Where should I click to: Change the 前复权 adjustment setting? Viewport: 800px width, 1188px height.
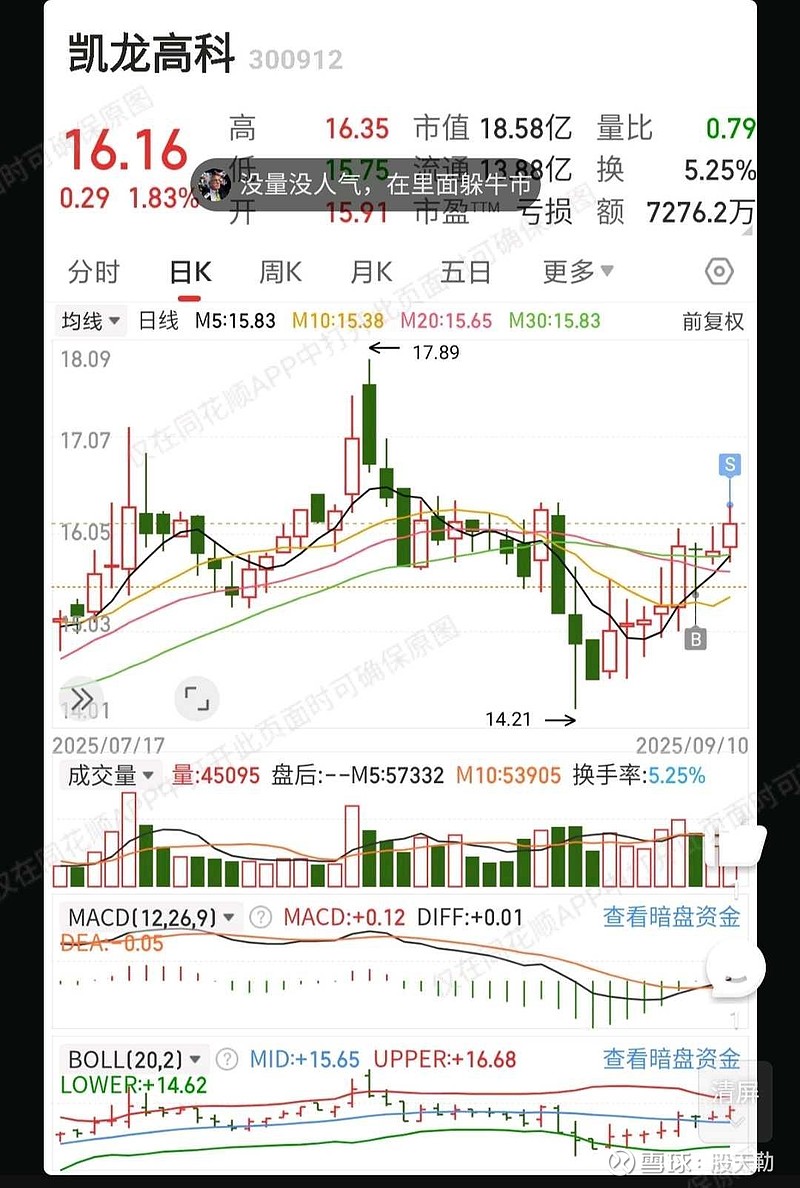coord(713,321)
